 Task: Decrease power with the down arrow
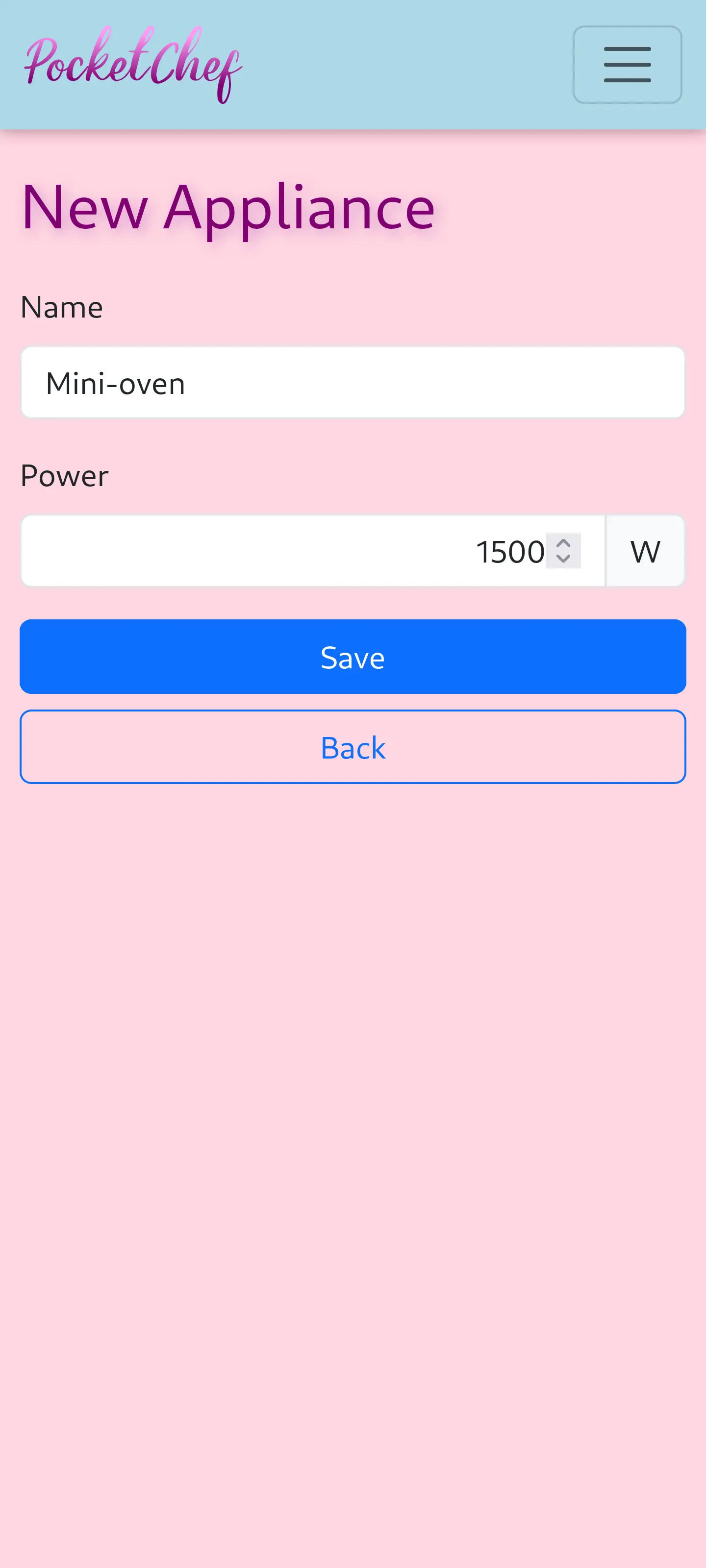[x=563, y=559]
